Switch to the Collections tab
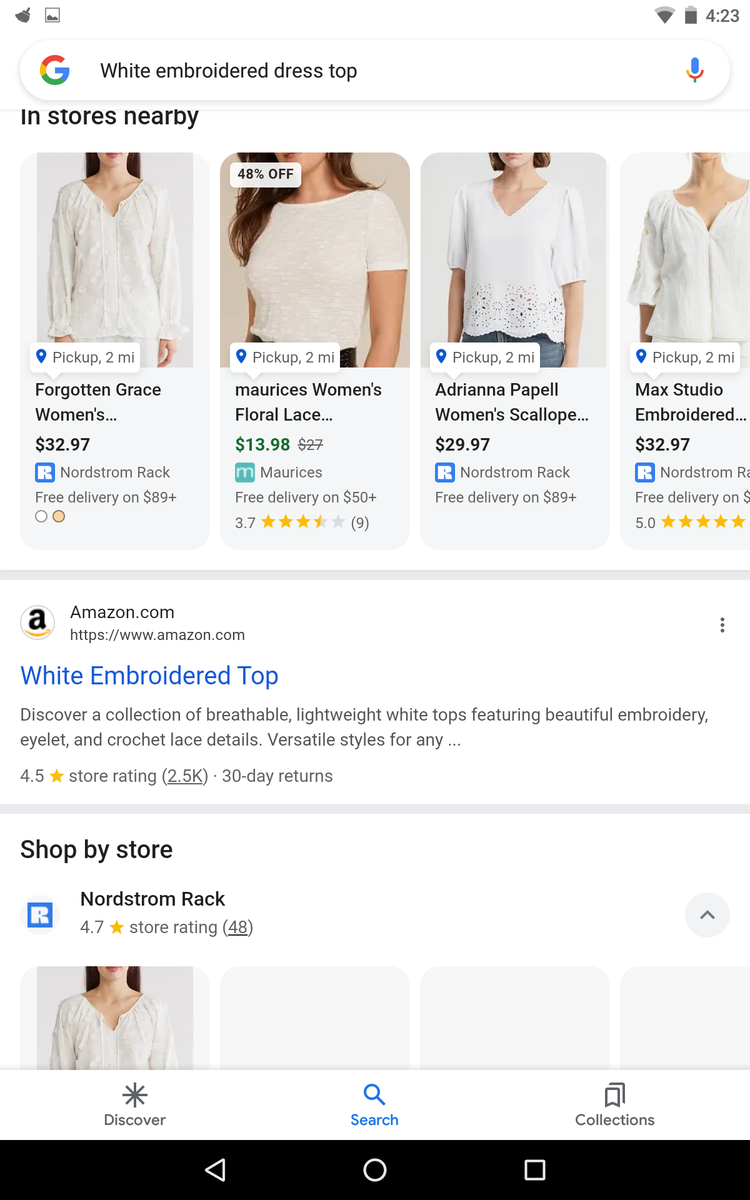This screenshot has width=750, height=1200. tap(614, 1104)
